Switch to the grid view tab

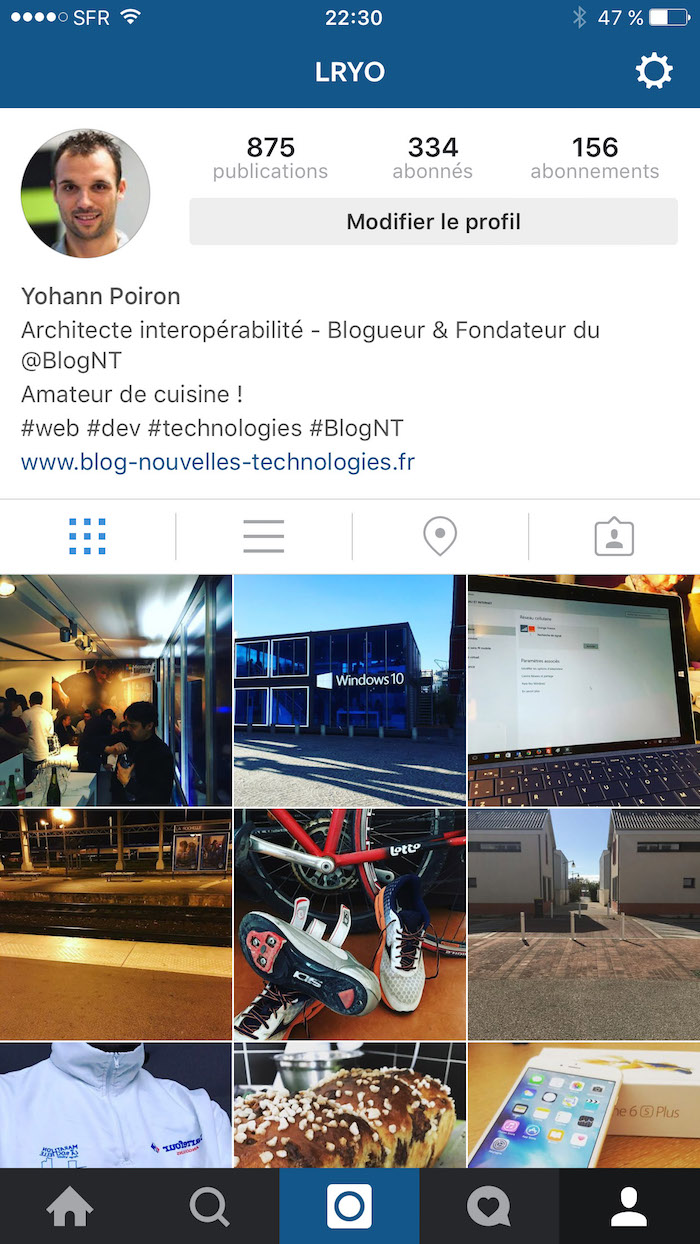pyautogui.click(x=88, y=537)
